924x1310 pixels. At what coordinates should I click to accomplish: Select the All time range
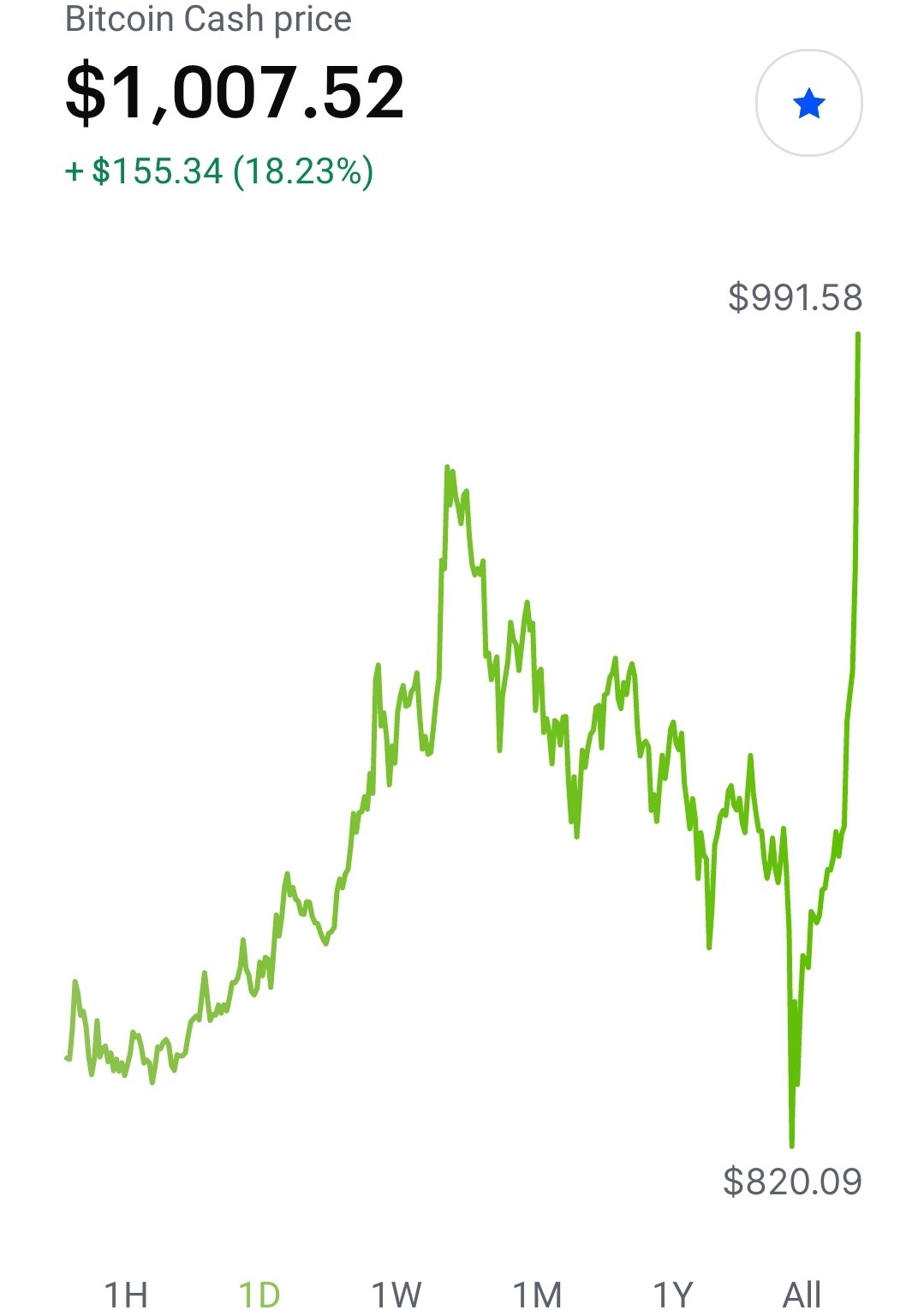pos(802,1294)
